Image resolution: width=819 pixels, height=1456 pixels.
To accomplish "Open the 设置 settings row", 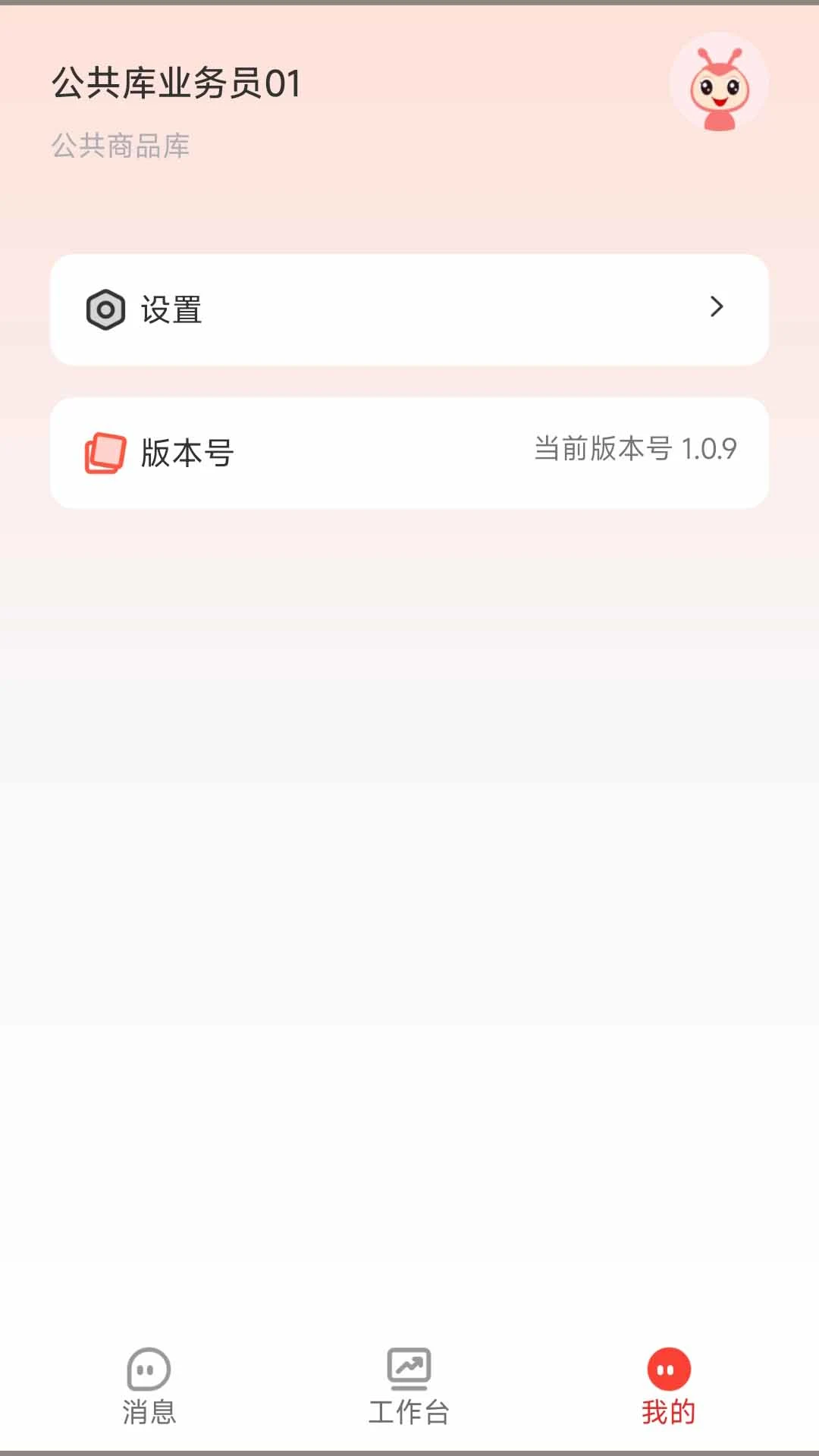I will 409,309.
